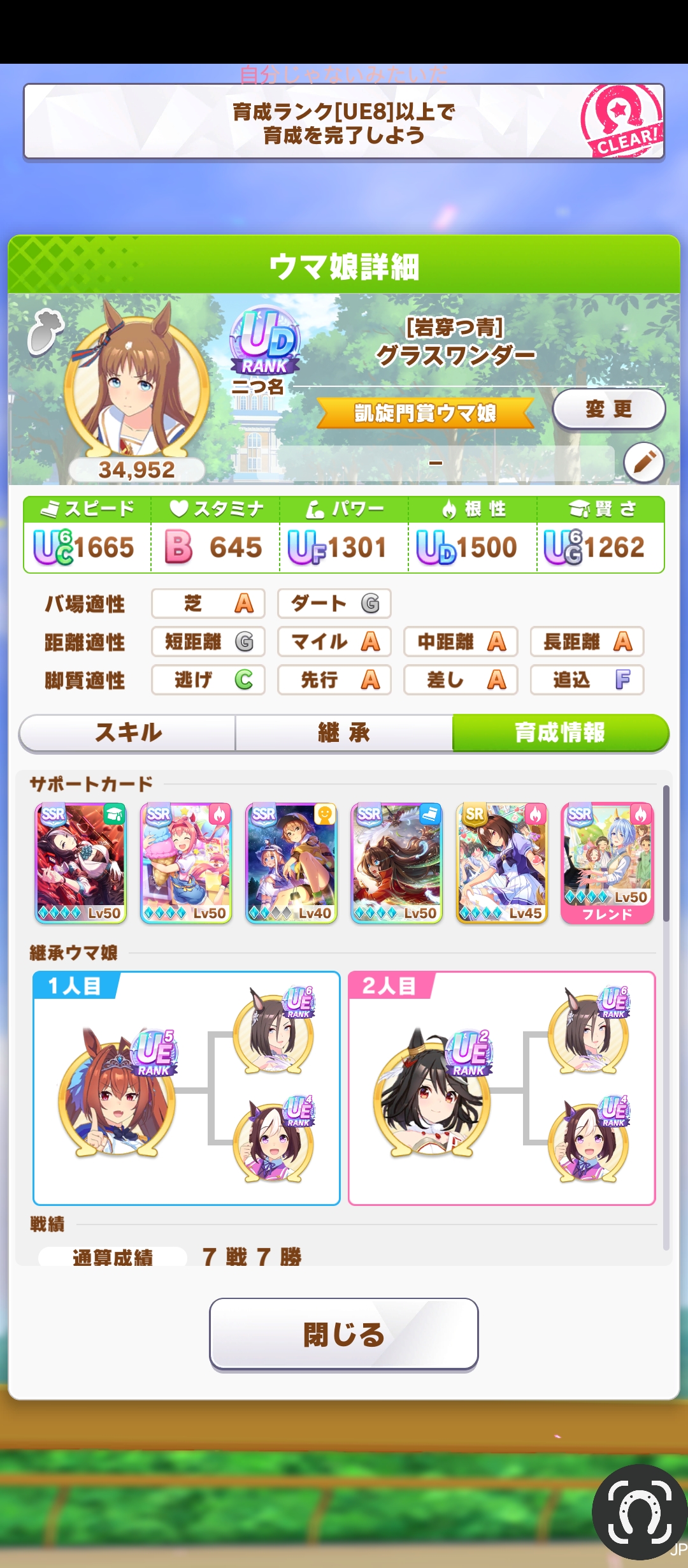Open the first SSR support card at Lv50
The height and width of the screenshot is (1568, 688).
point(81,862)
